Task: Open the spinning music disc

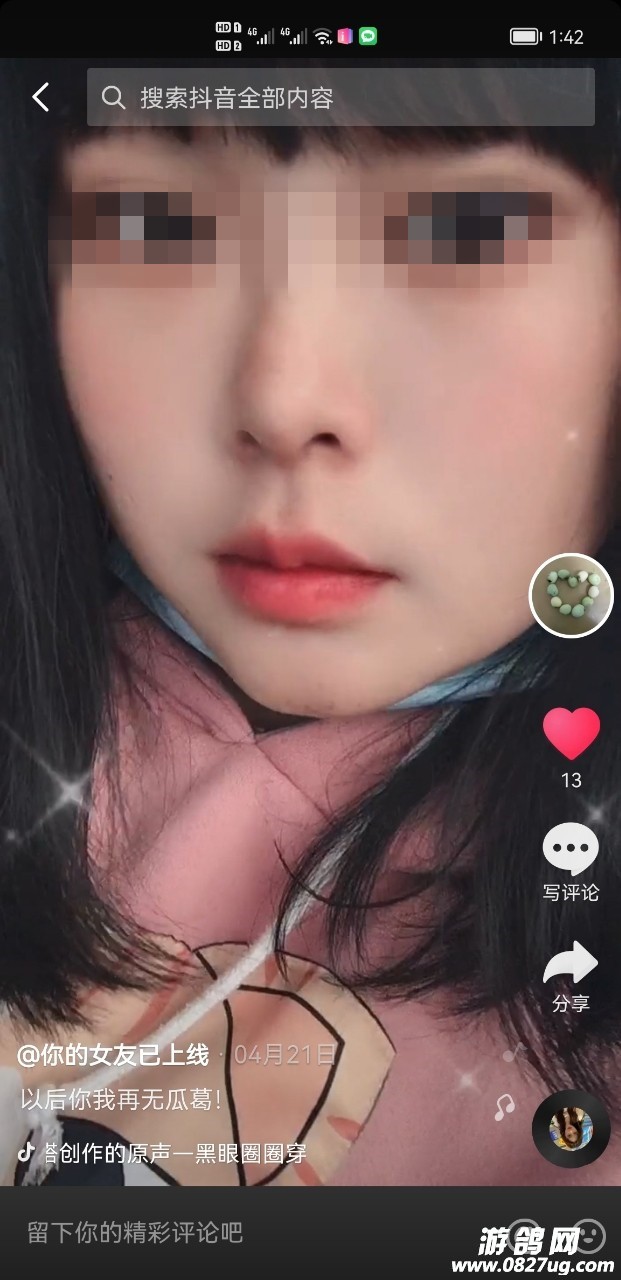Action: 571,1128
